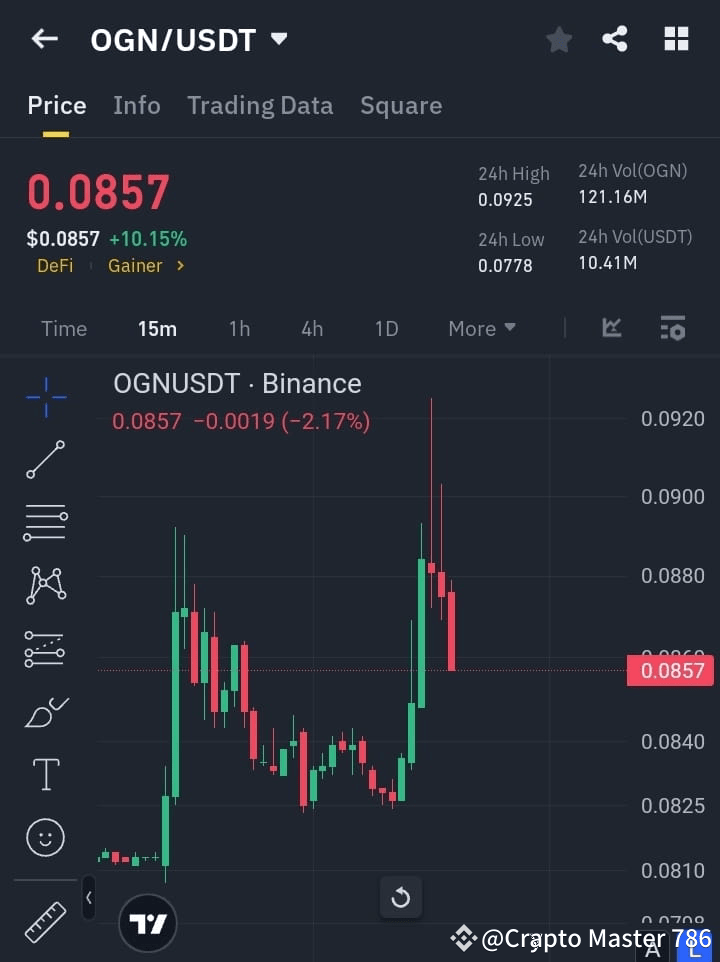
Task: Click the share icon
Action: (615, 39)
